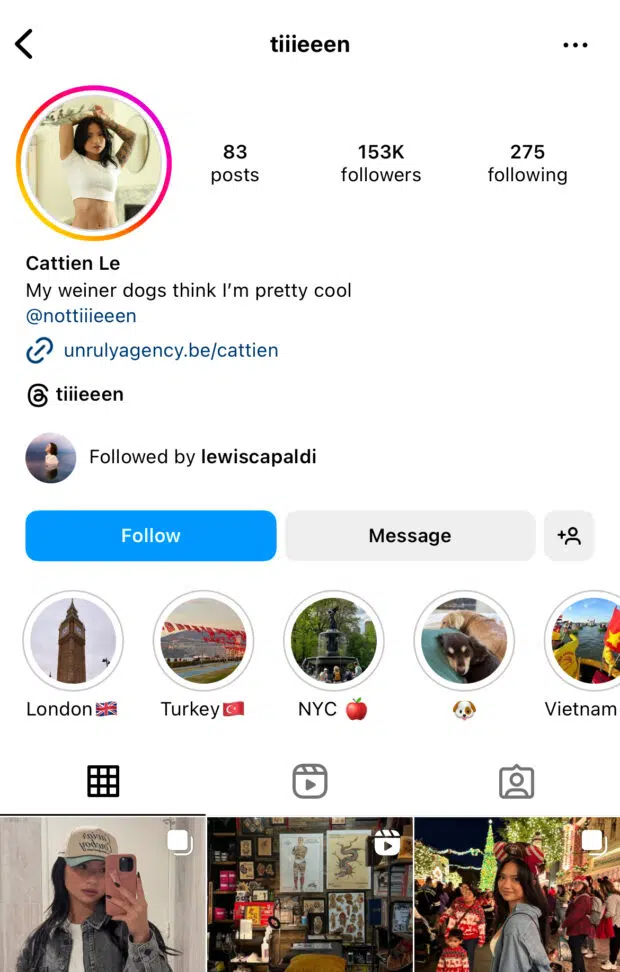Message this profile
620x972 pixels.
click(409, 536)
